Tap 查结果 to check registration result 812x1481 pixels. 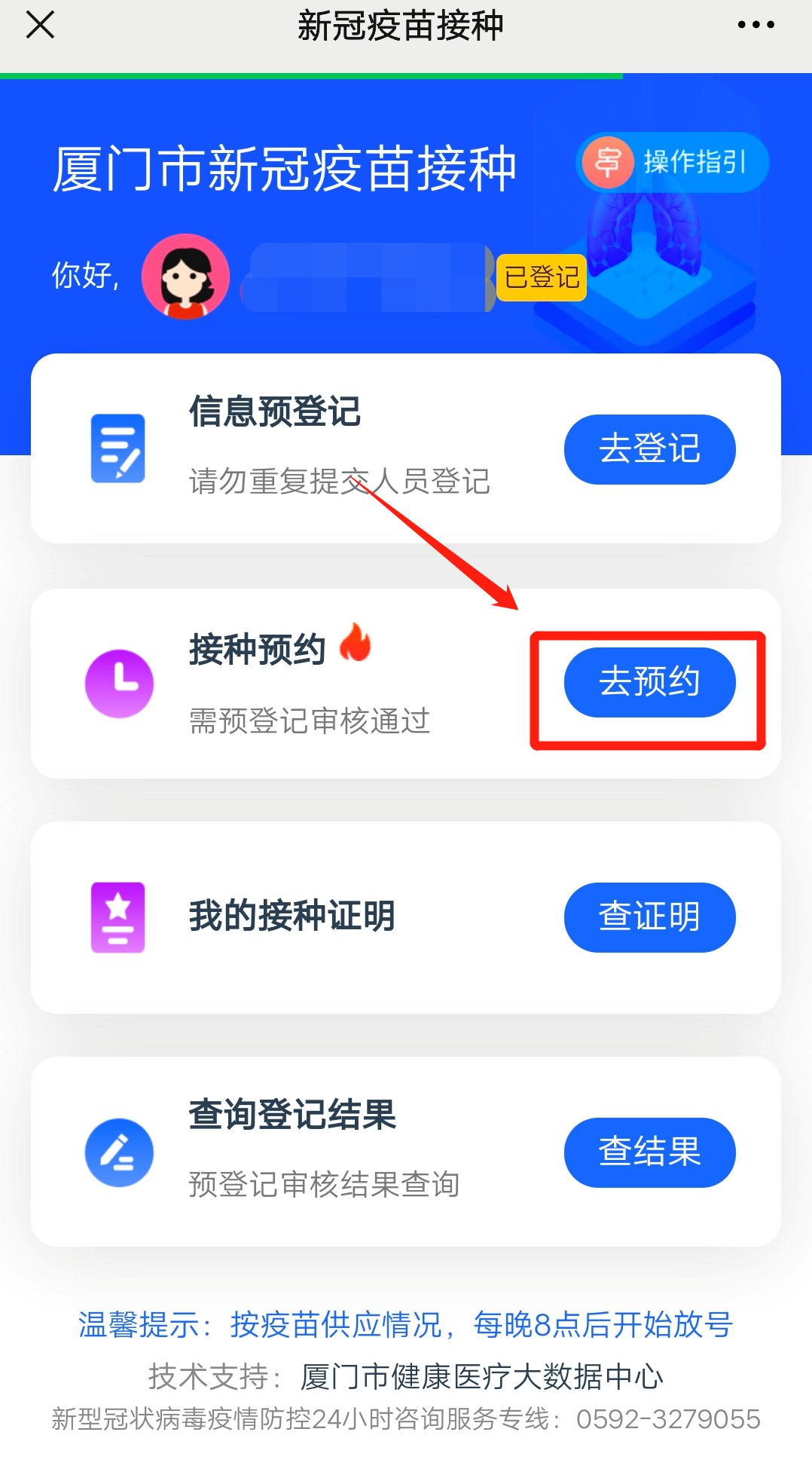649,1152
